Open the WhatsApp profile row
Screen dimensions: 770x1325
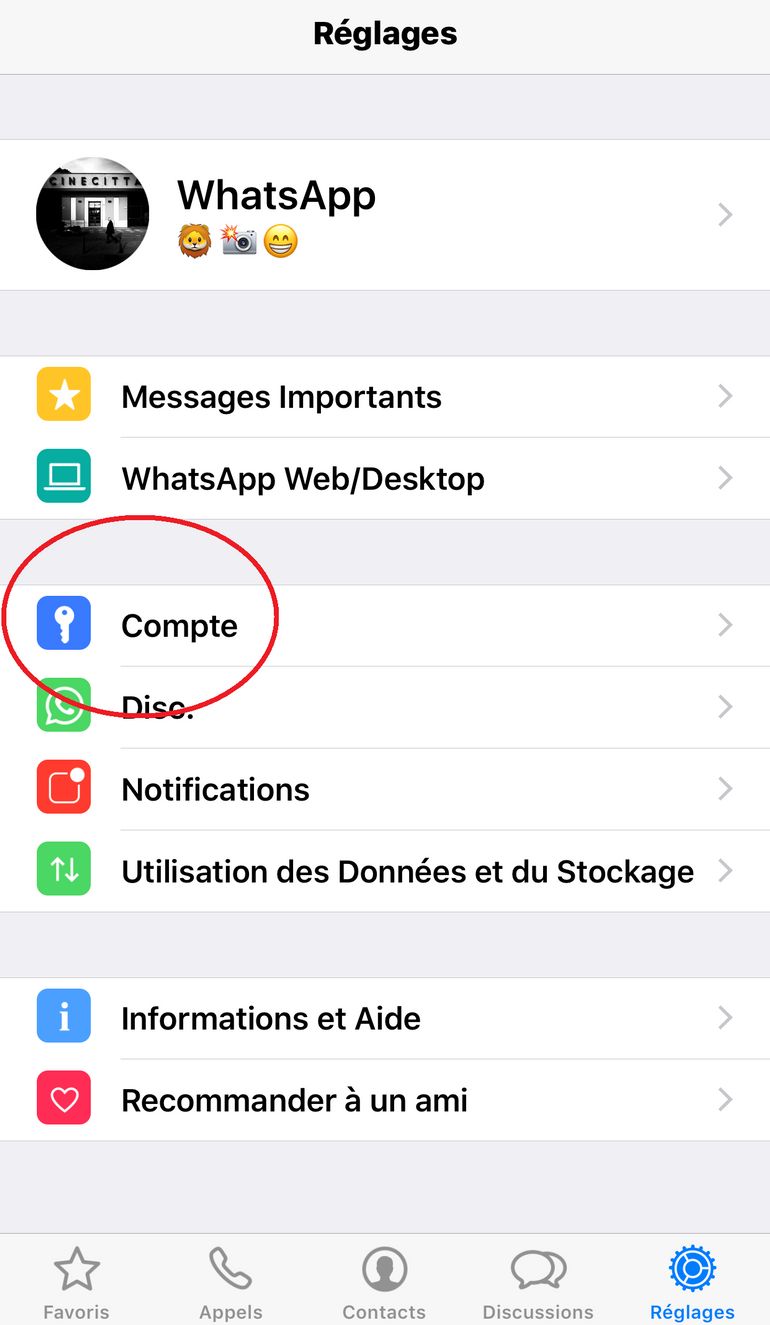(385, 214)
